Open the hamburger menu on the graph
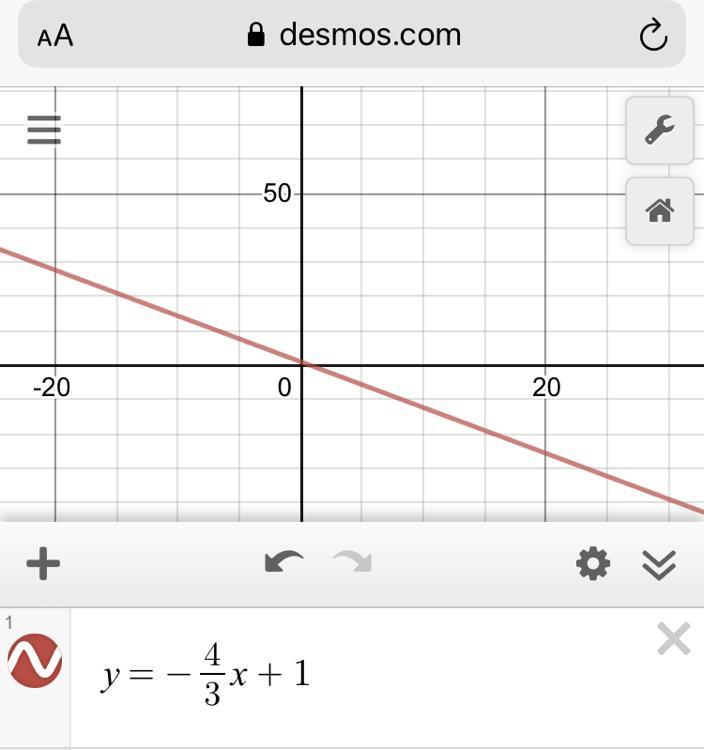 (44, 130)
